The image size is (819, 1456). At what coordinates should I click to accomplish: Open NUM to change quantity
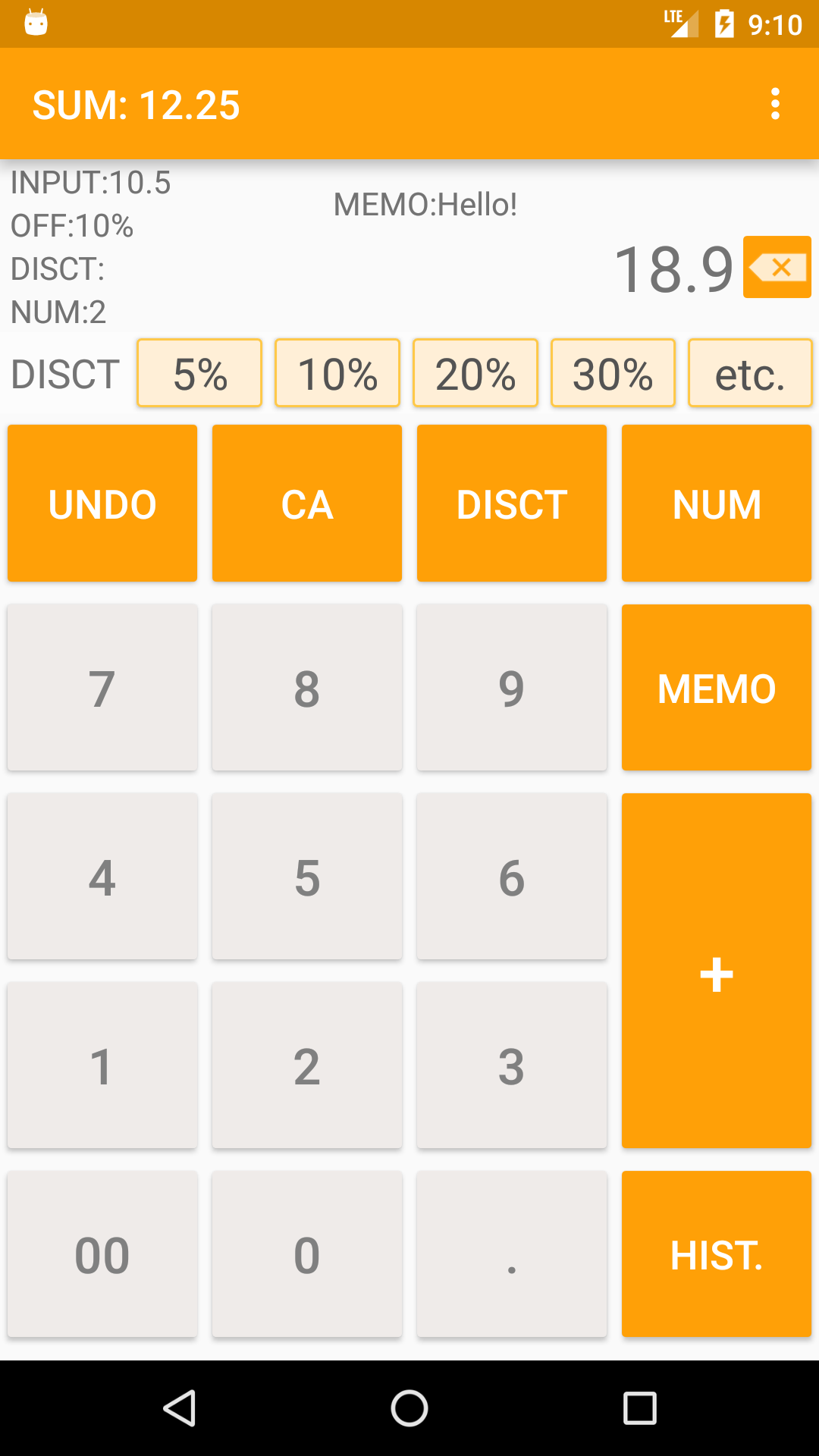pyautogui.click(x=716, y=503)
